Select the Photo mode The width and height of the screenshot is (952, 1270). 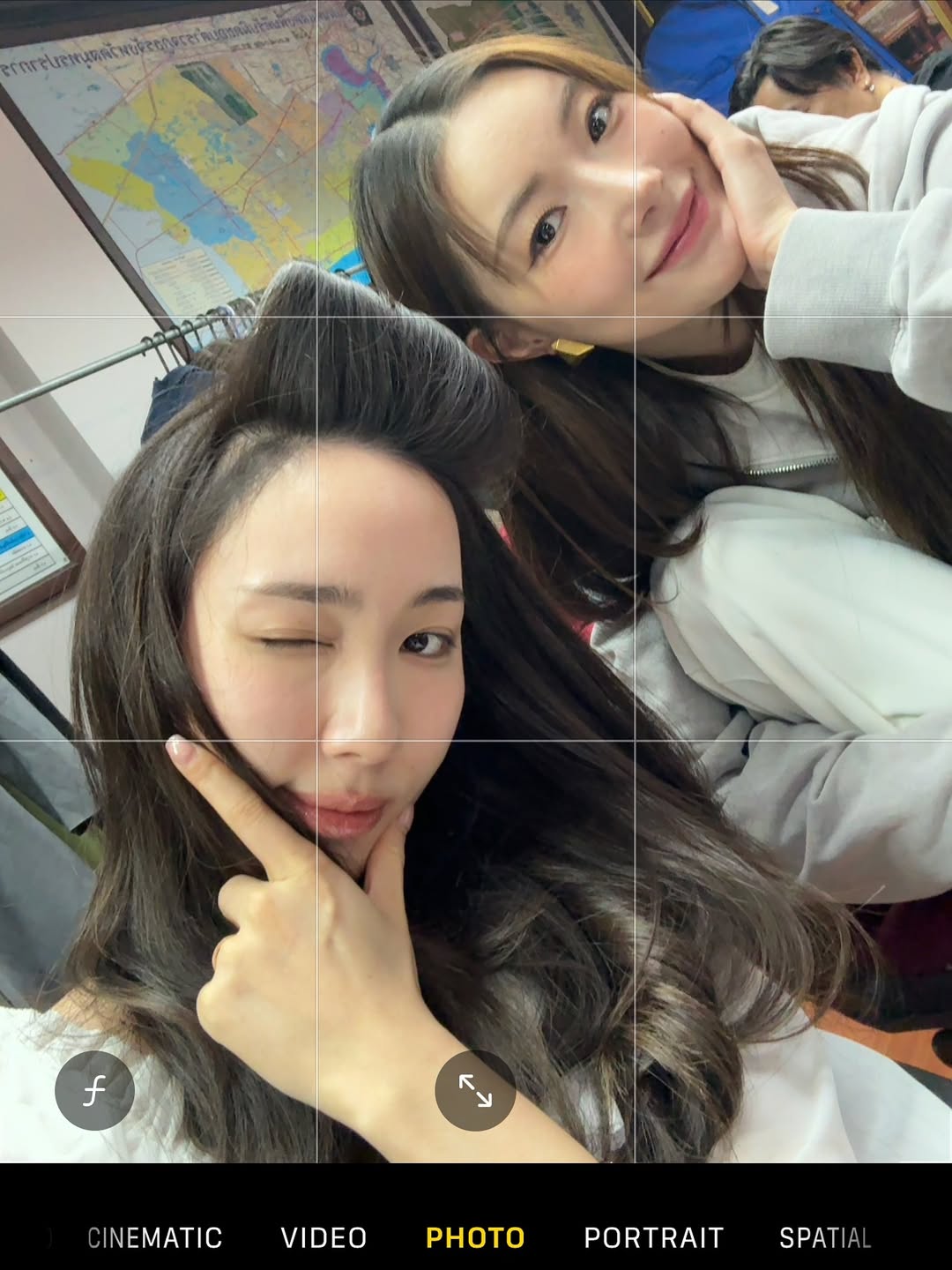click(475, 1237)
